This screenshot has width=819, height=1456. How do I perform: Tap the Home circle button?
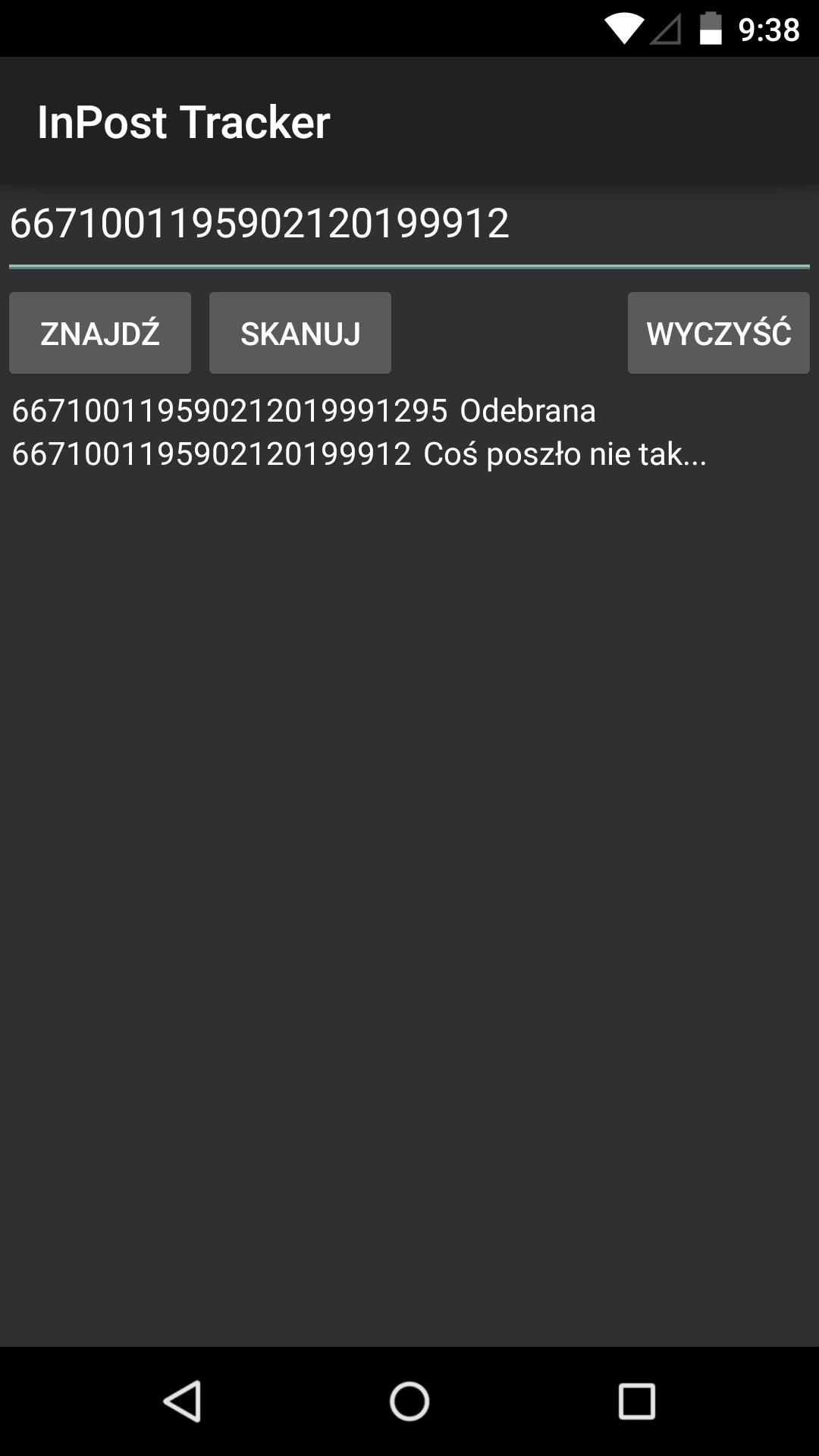(409, 1399)
